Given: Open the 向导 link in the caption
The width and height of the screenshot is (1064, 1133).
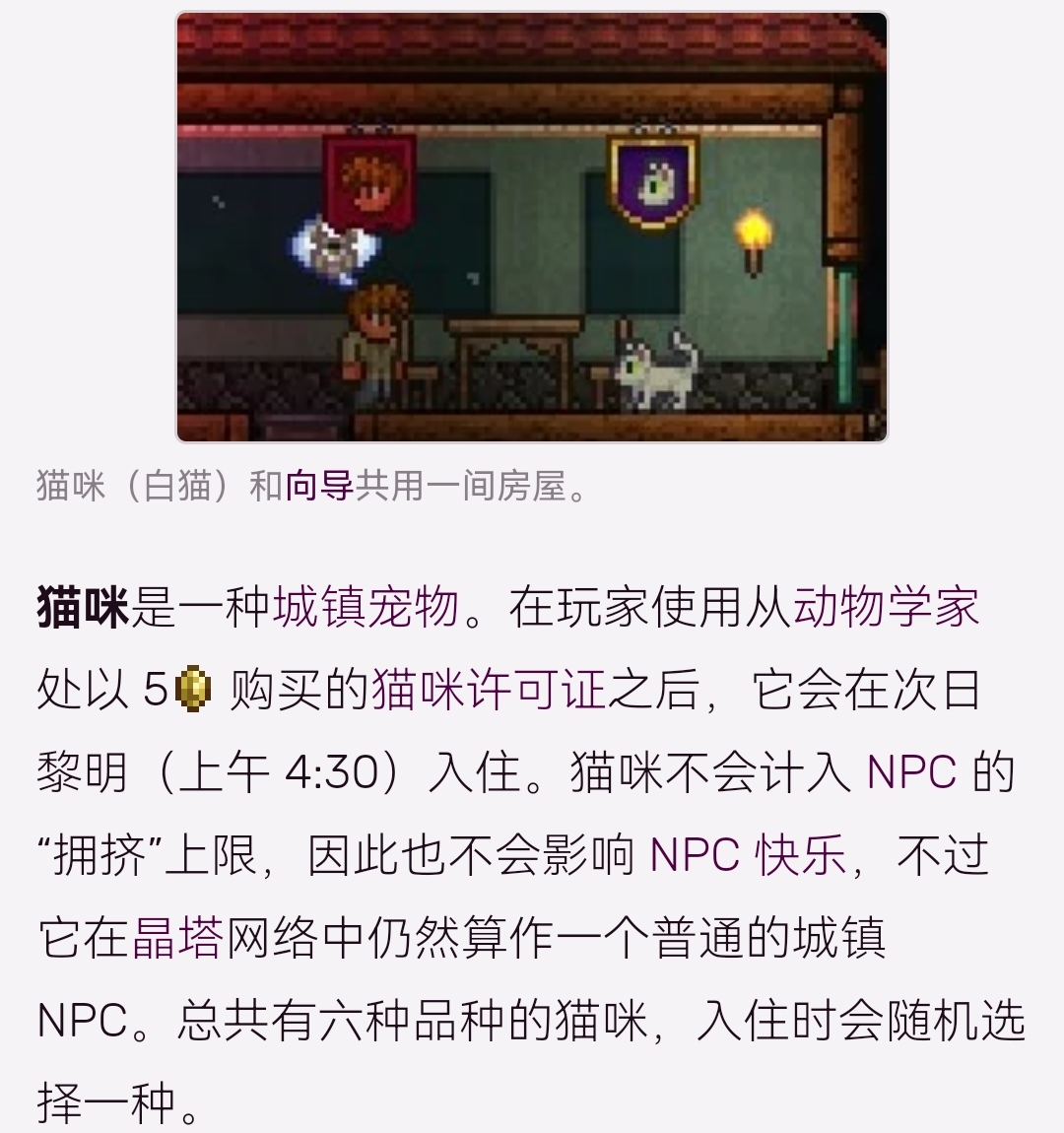Looking at the screenshot, I should [319, 486].
